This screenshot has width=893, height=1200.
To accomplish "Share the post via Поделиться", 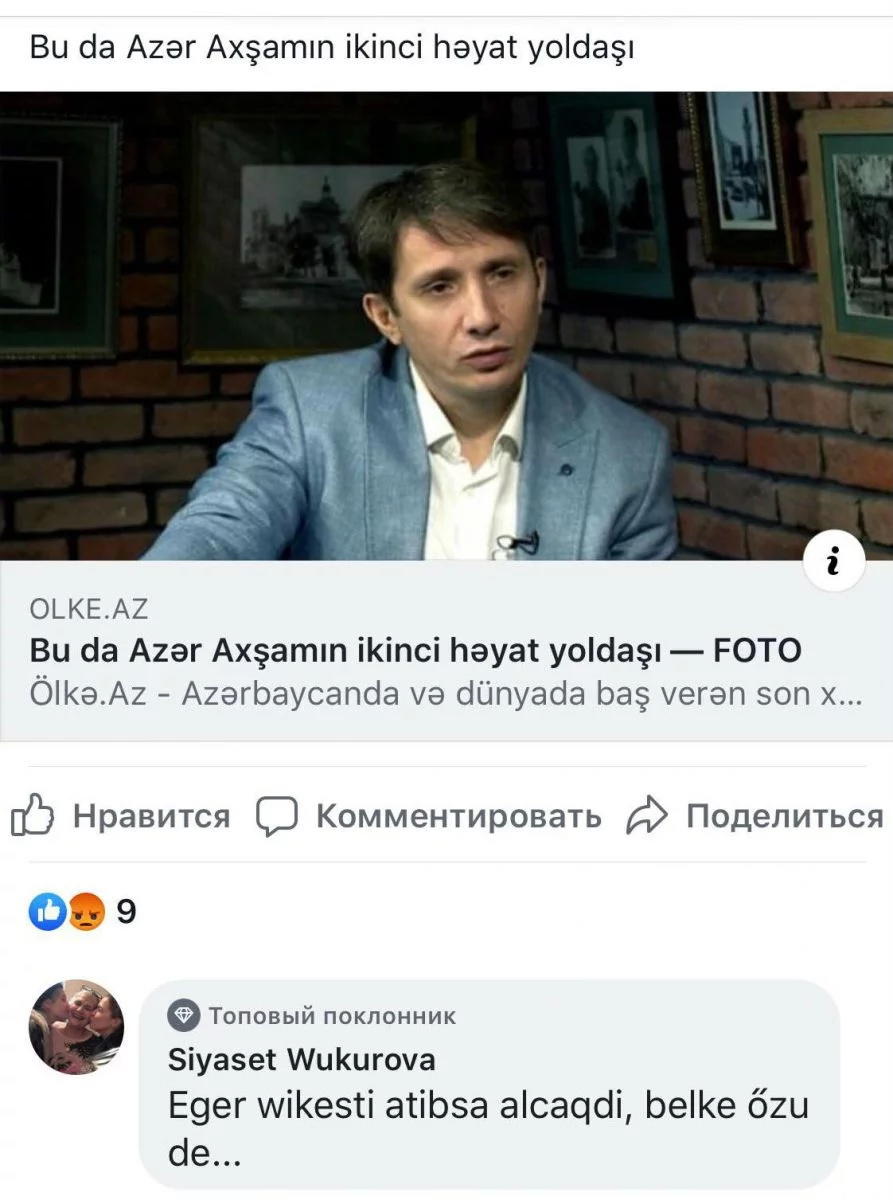I will pos(755,816).
